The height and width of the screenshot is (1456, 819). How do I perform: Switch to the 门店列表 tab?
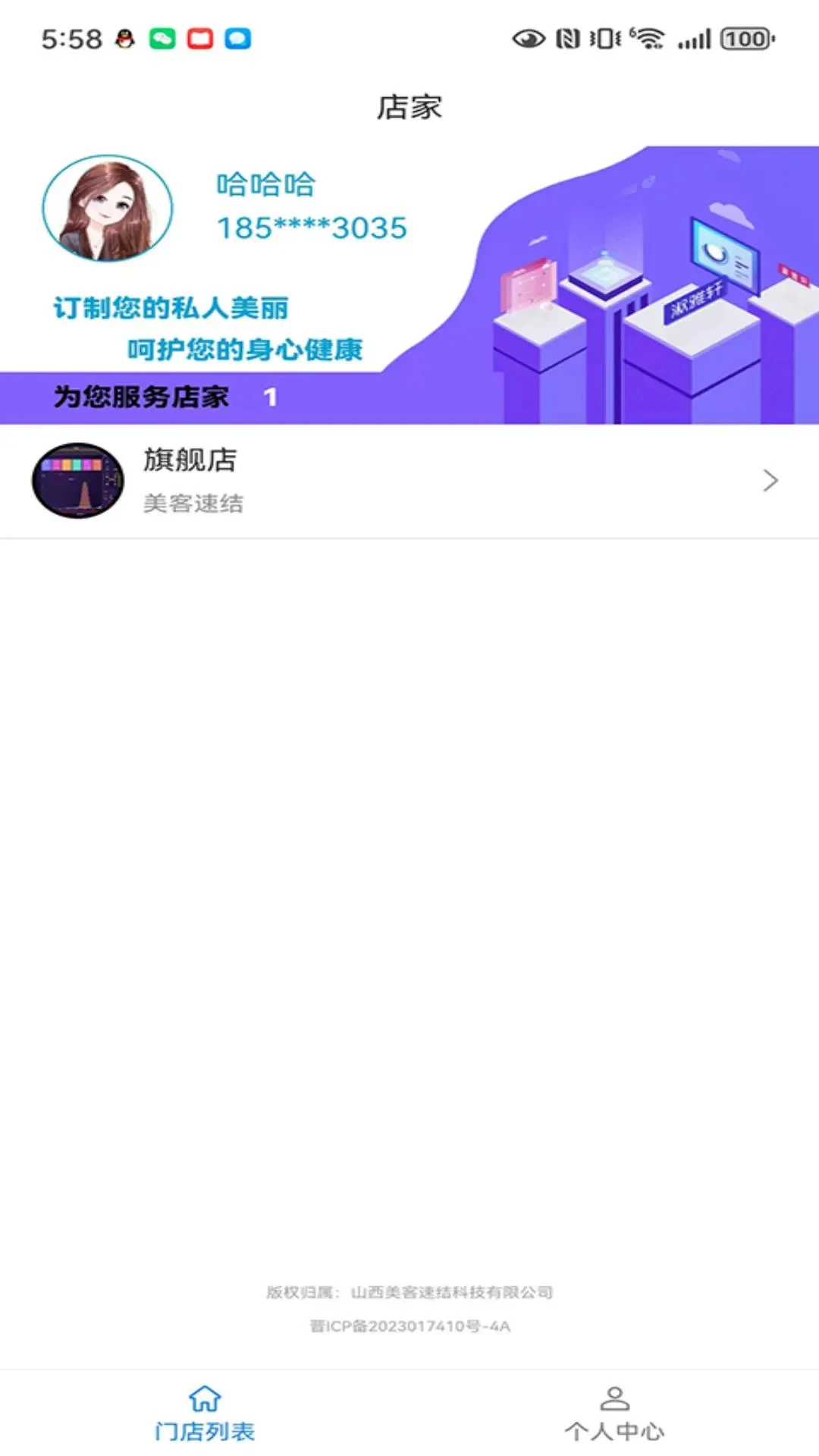pyautogui.click(x=203, y=1426)
